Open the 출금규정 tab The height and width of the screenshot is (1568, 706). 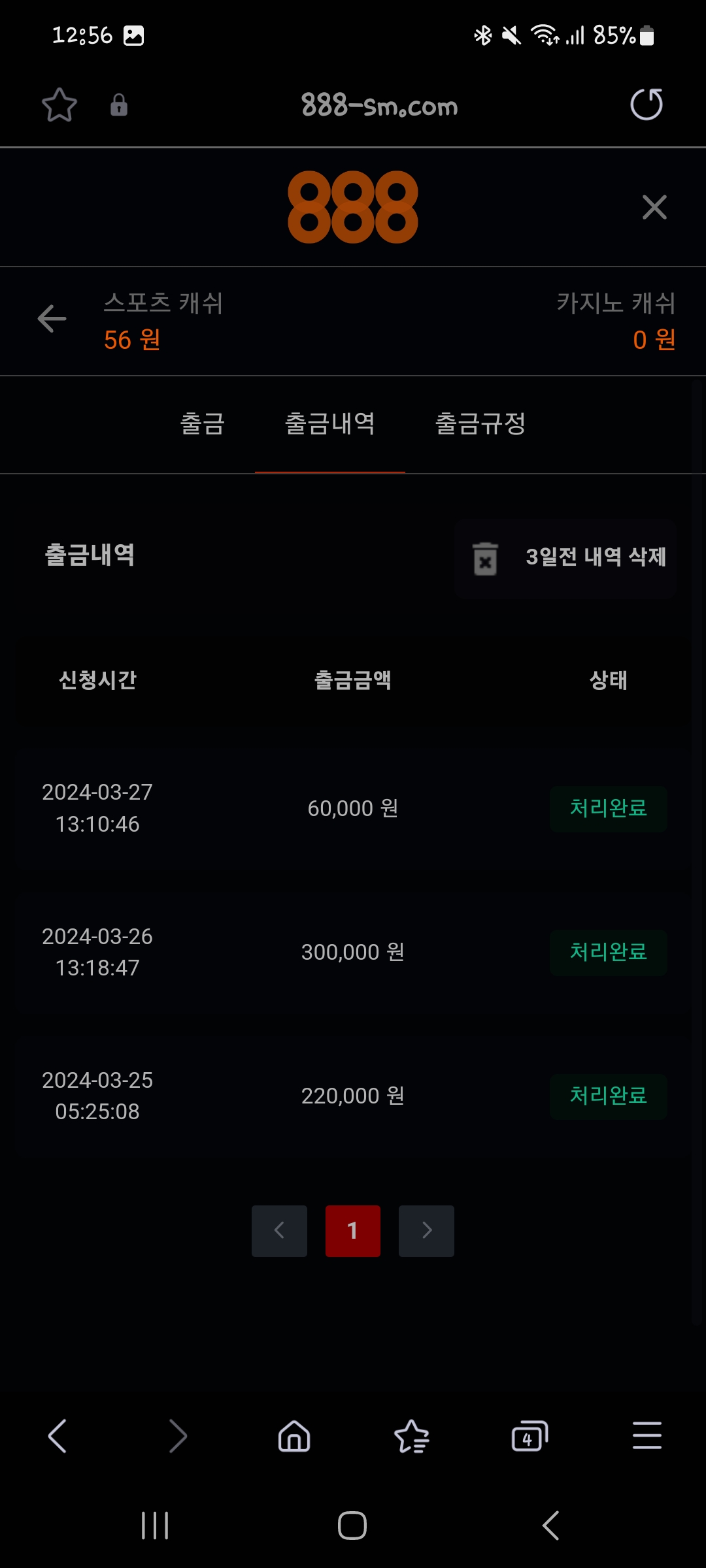tap(480, 424)
